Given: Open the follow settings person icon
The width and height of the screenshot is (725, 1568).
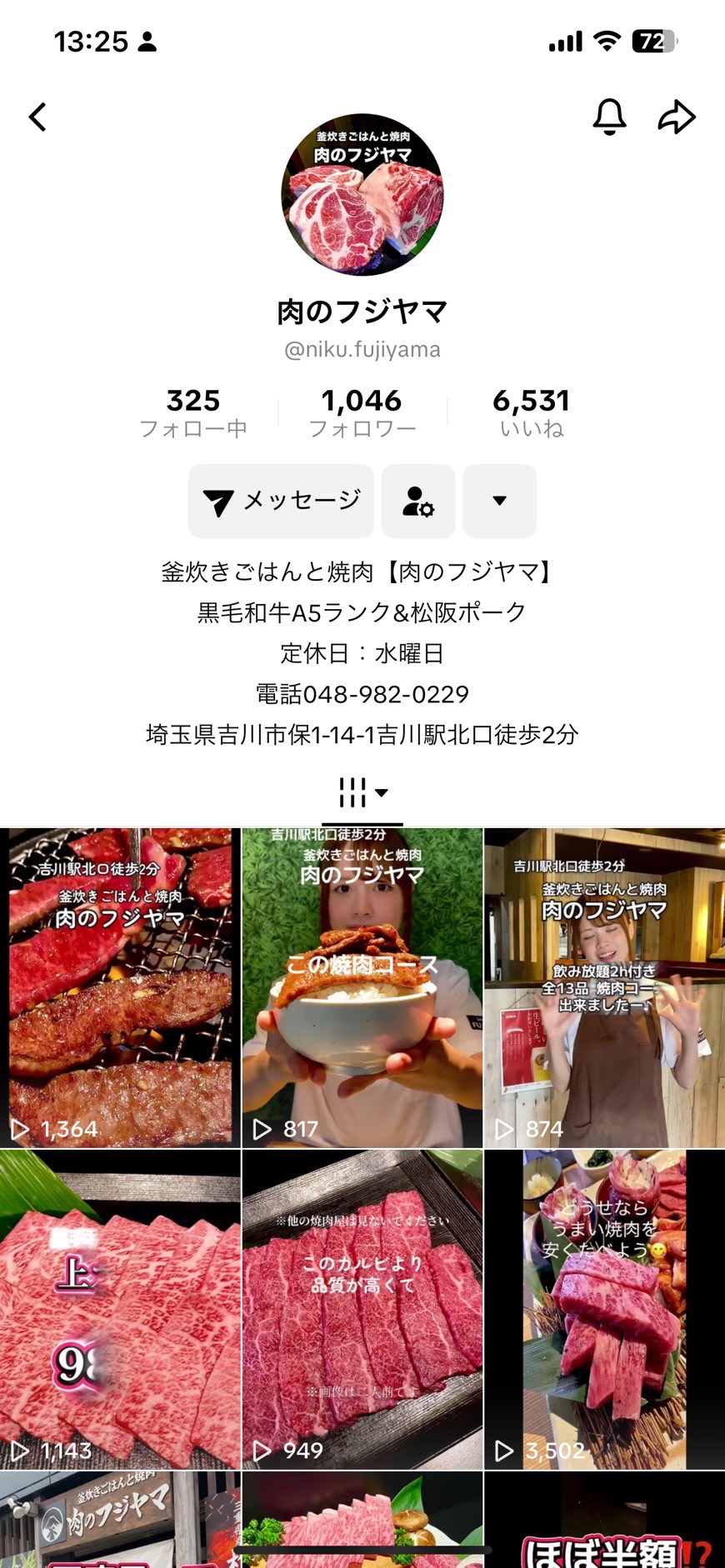Looking at the screenshot, I should (x=418, y=501).
